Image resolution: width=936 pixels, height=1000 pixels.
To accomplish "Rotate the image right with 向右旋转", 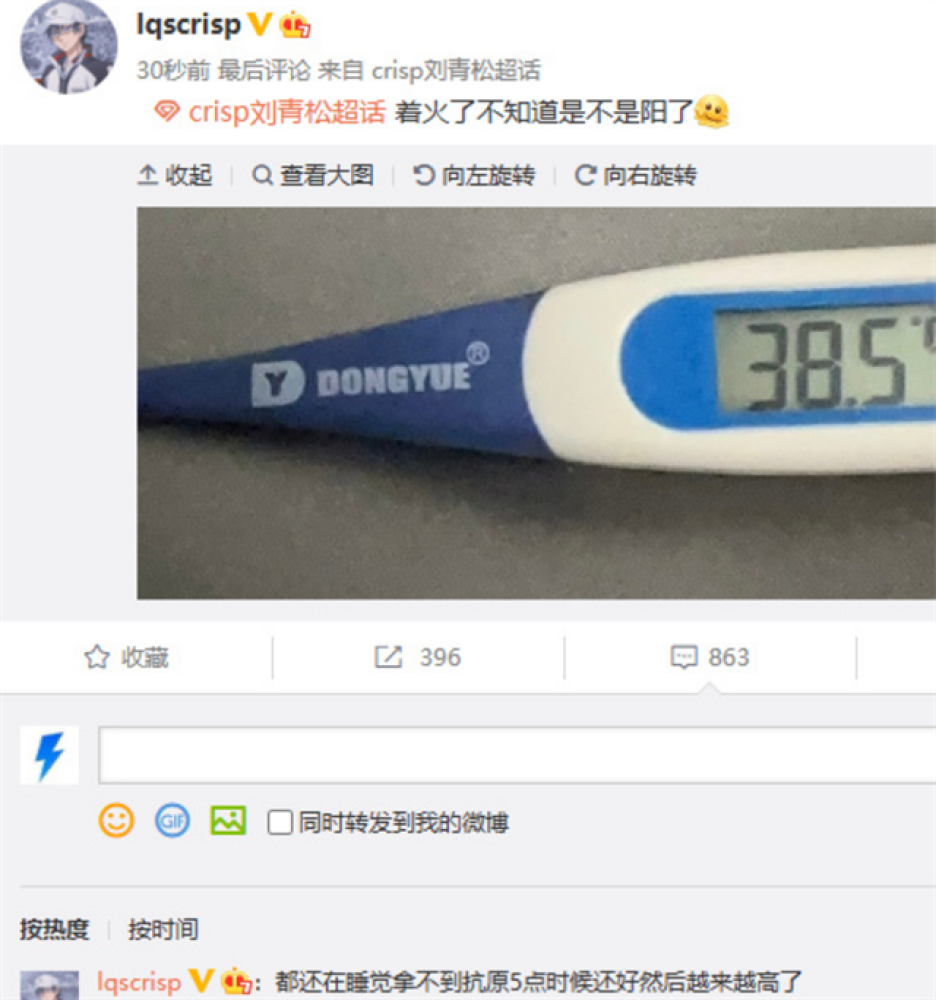I will click(x=636, y=176).
